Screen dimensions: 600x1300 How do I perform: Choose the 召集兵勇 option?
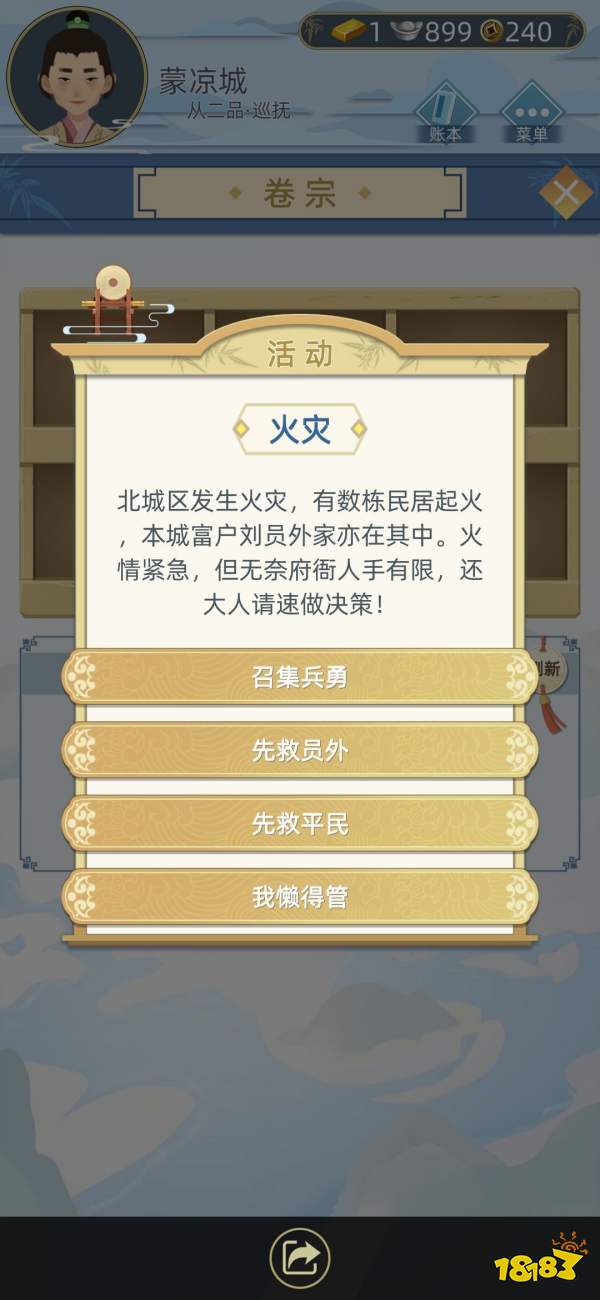pos(299,677)
